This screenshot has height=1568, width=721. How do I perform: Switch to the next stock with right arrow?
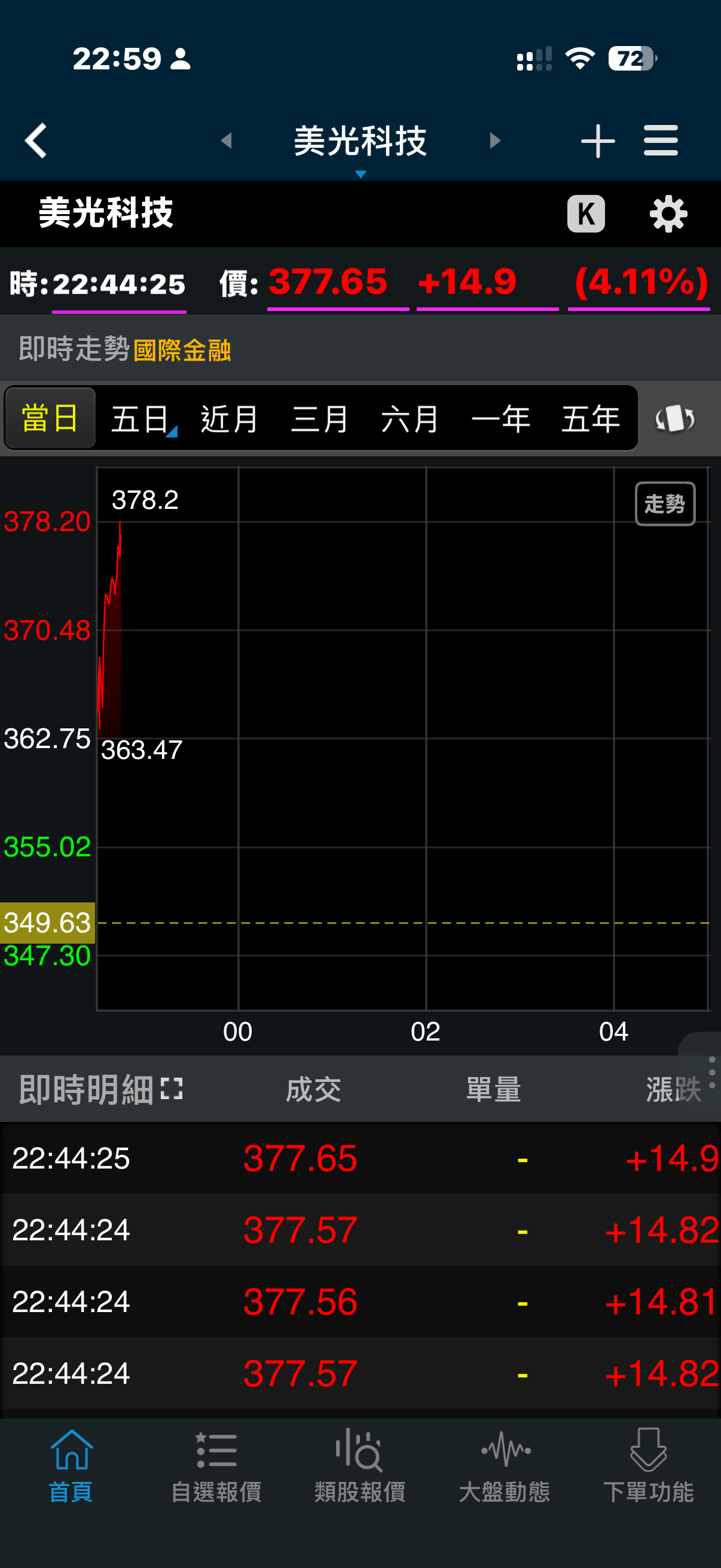(494, 141)
